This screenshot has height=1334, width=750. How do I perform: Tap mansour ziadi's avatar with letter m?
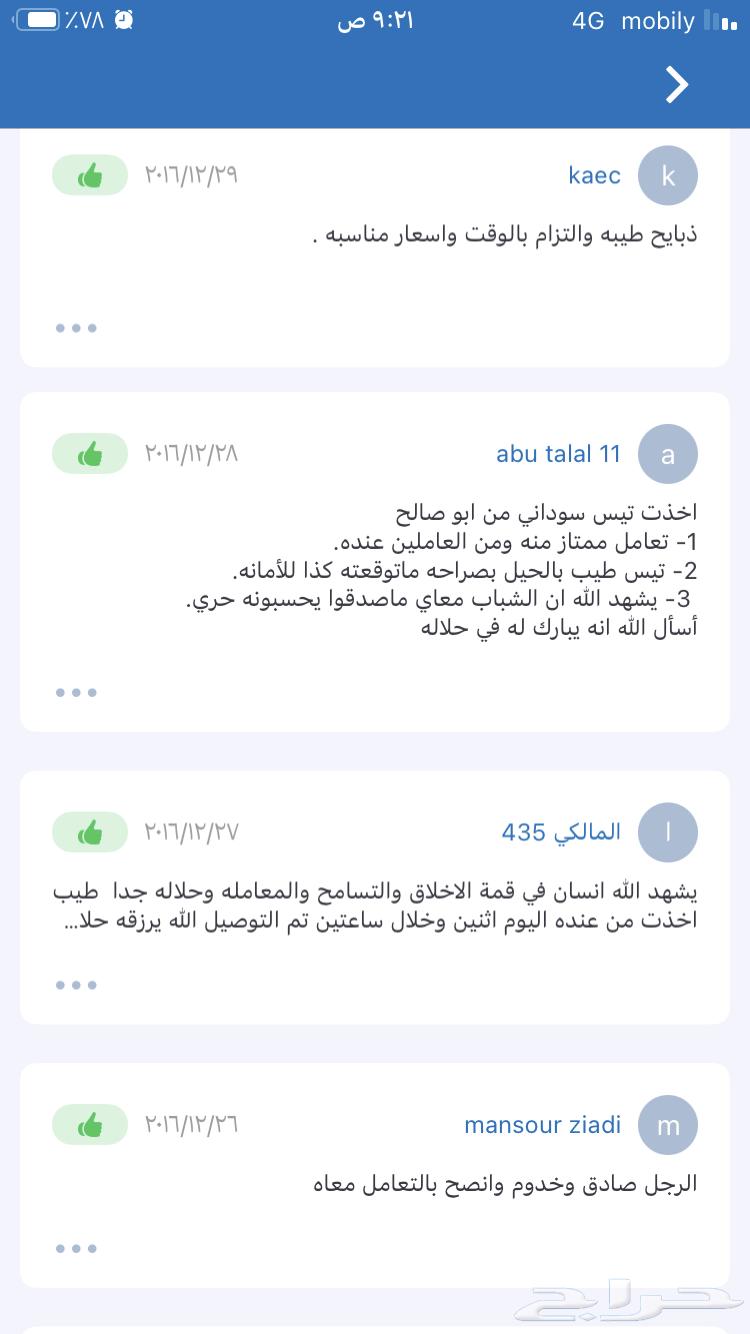(x=668, y=1124)
